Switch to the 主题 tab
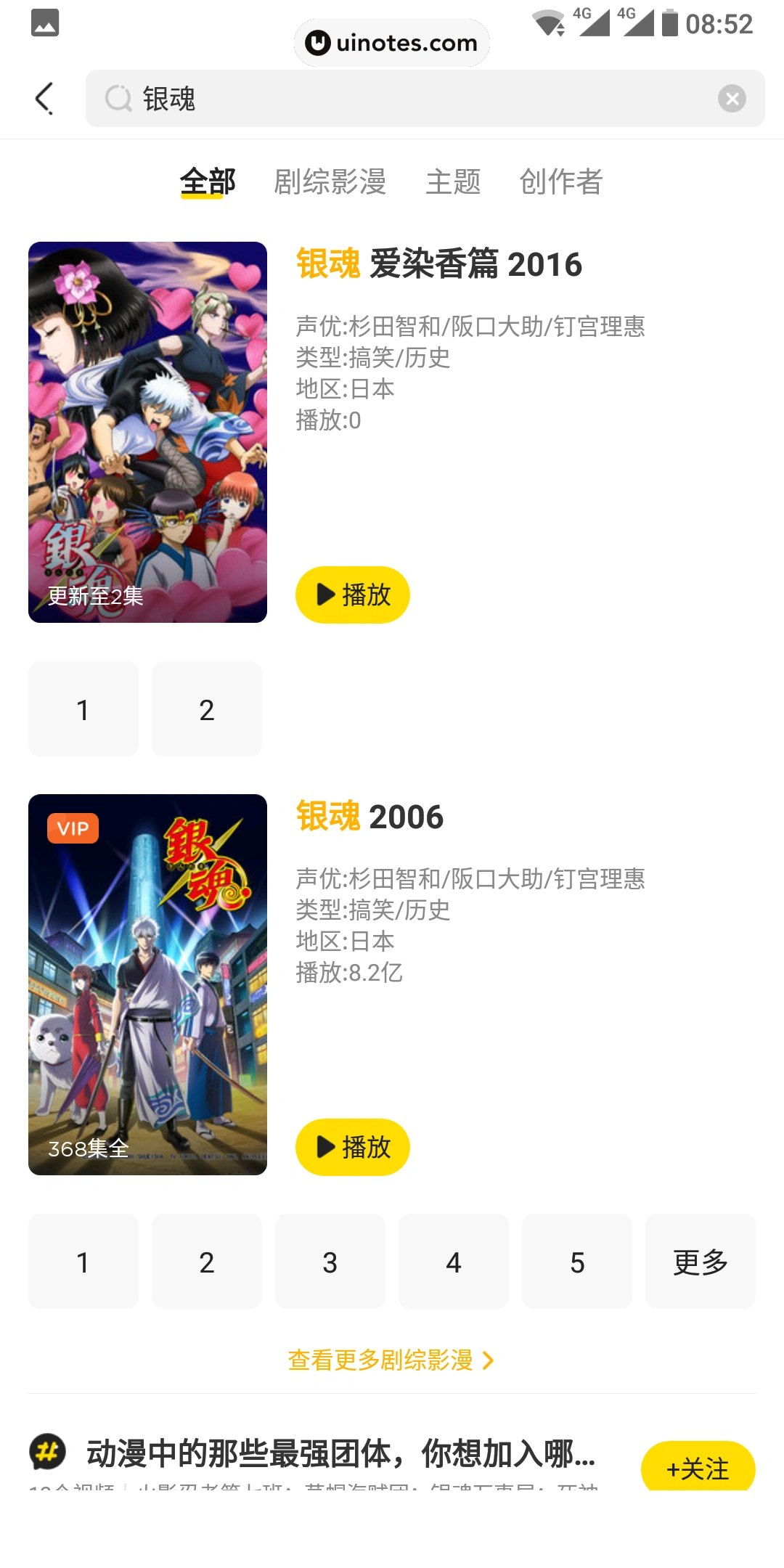Image resolution: width=784 pixels, height=1568 pixels. coord(453,181)
